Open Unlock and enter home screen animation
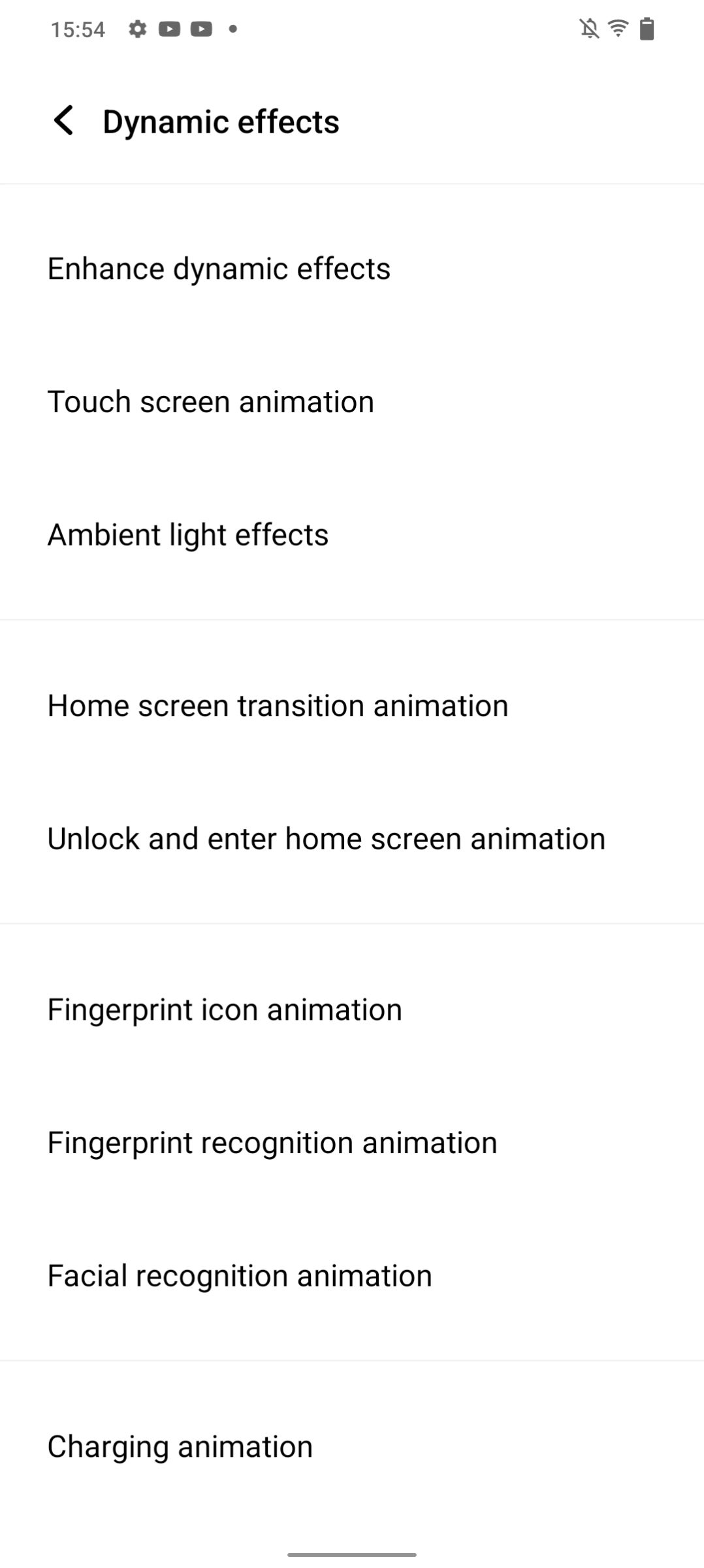 [326, 839]
